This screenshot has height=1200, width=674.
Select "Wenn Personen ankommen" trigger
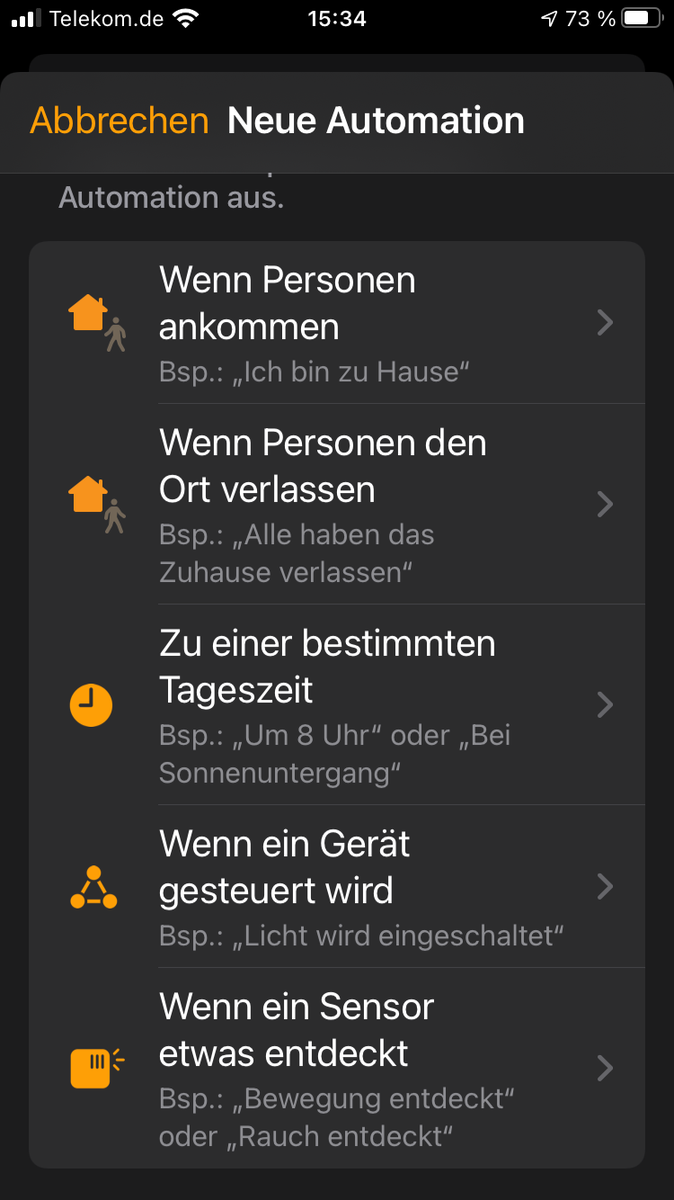(337, 322)
